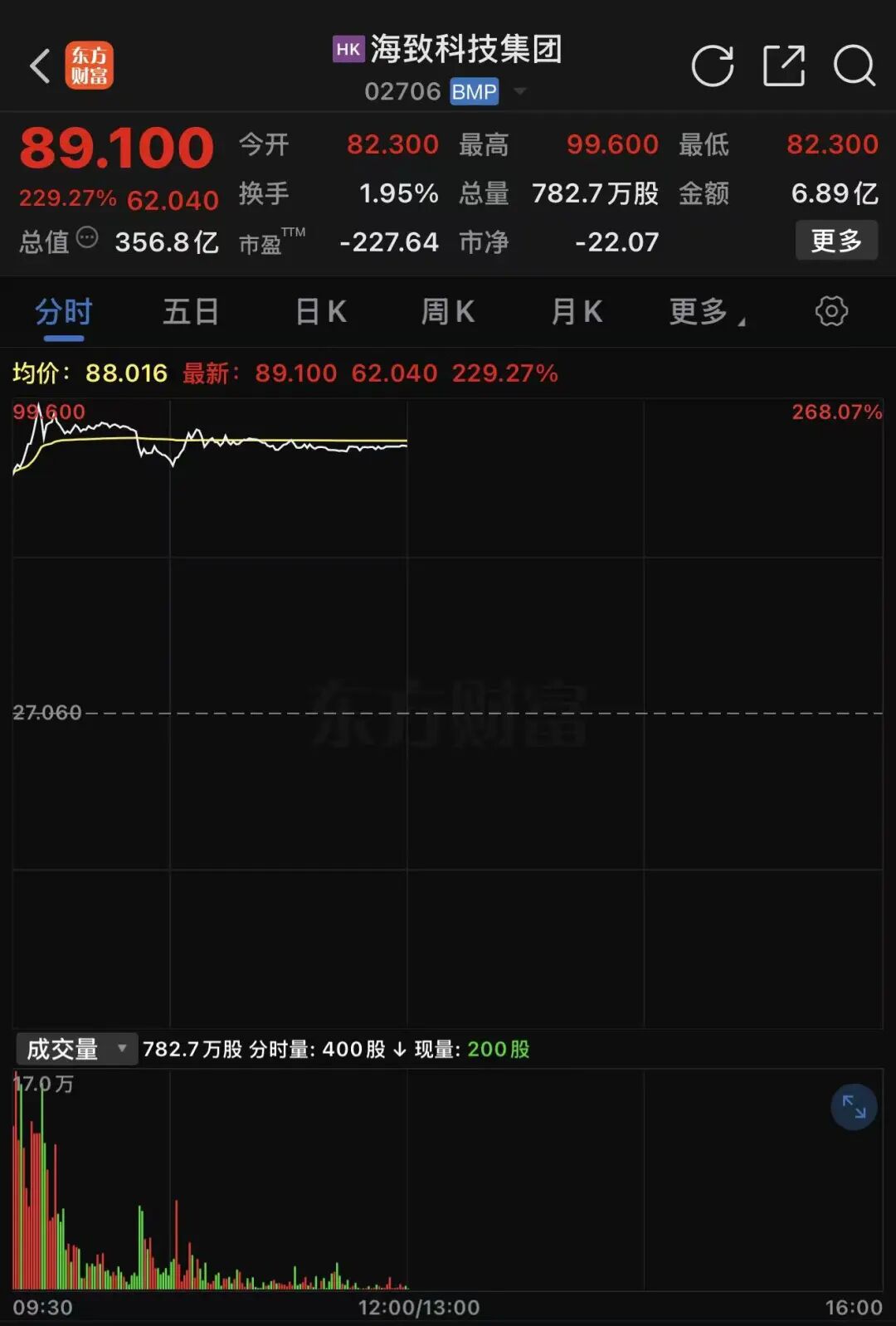The width and height of the screenshot is (896, 1326).
Task: Switch off 分时 to view 五日 chart
Action: [191, 311]
